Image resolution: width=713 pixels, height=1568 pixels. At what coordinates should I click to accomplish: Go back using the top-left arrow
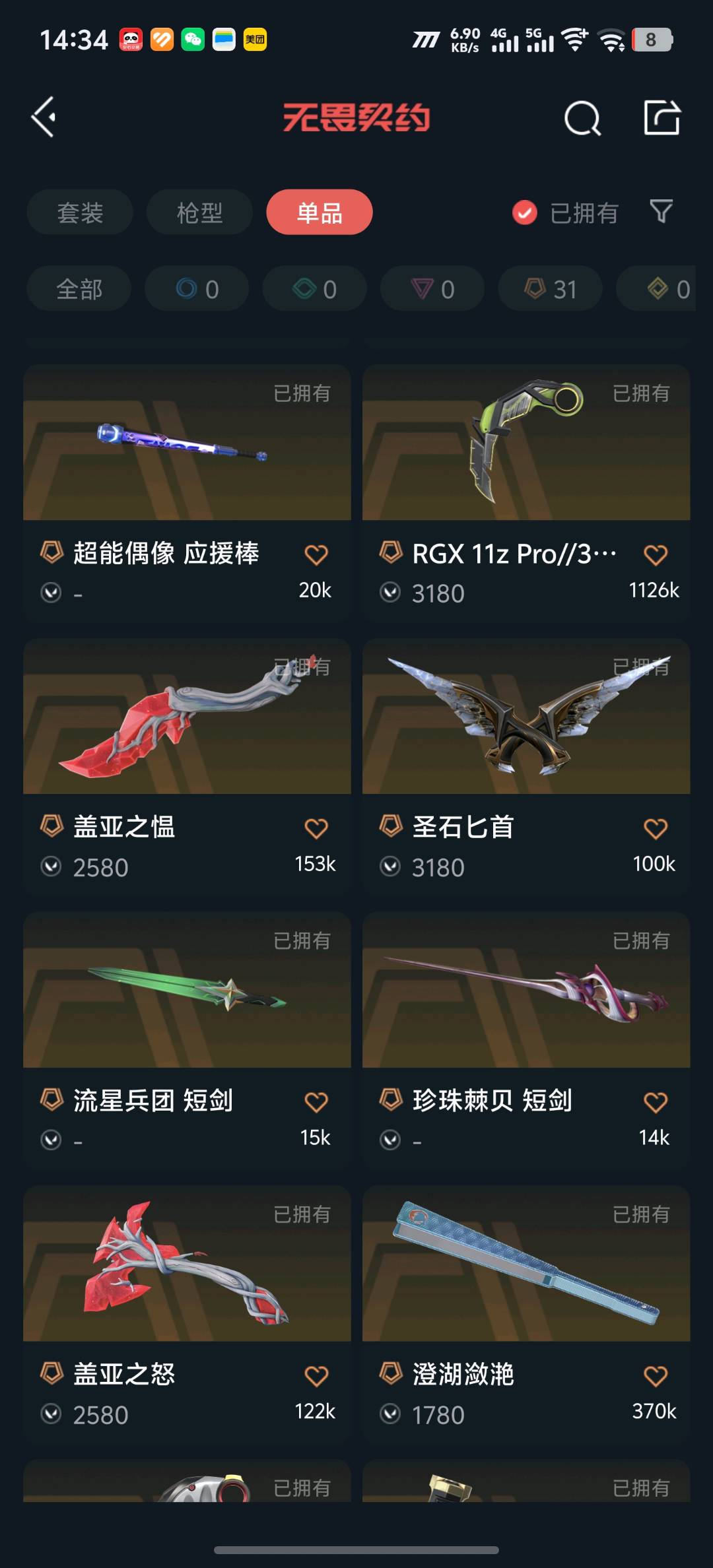click(x=44, y=117)
